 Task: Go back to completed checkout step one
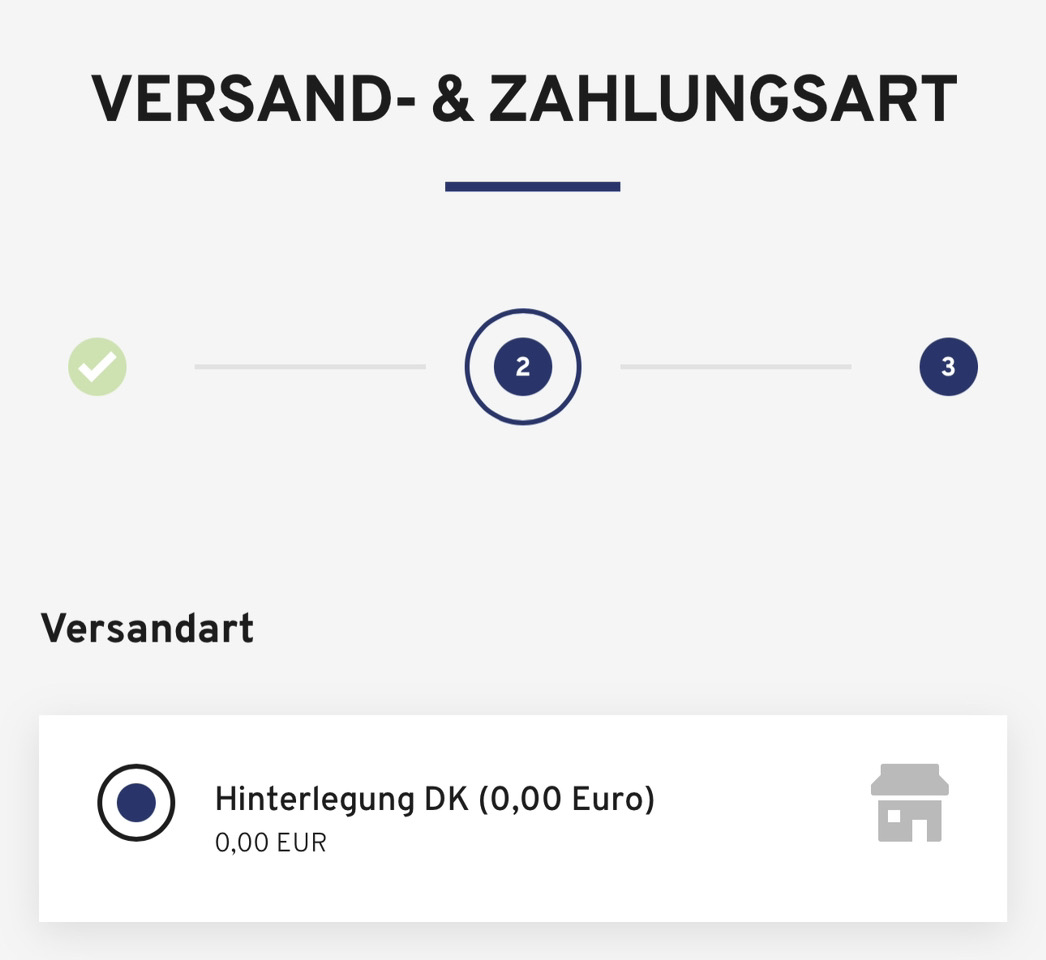(97, 367)
